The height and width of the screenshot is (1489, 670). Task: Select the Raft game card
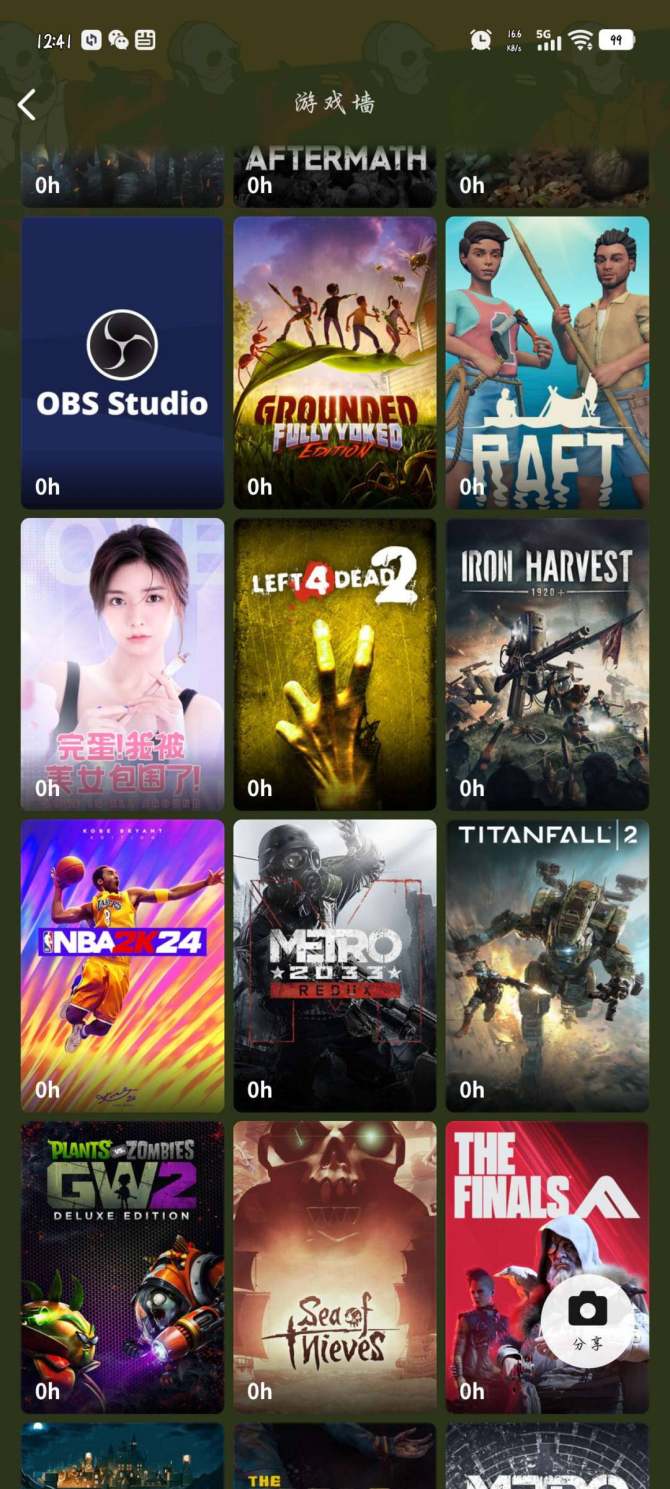point(547,363)
